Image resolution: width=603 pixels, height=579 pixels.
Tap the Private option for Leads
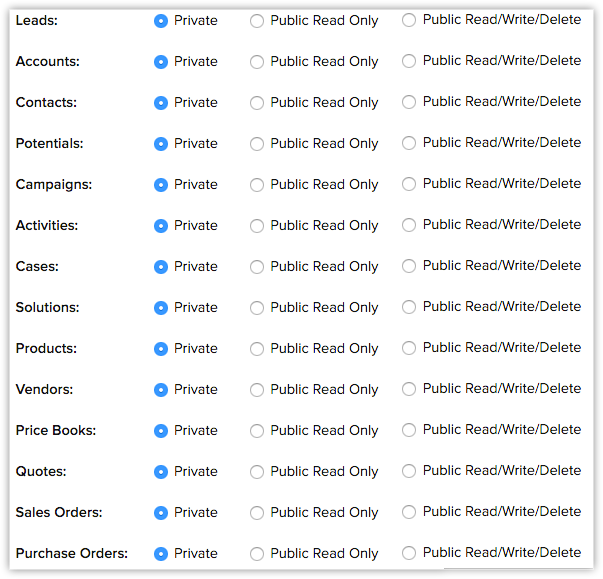point(161,21)
